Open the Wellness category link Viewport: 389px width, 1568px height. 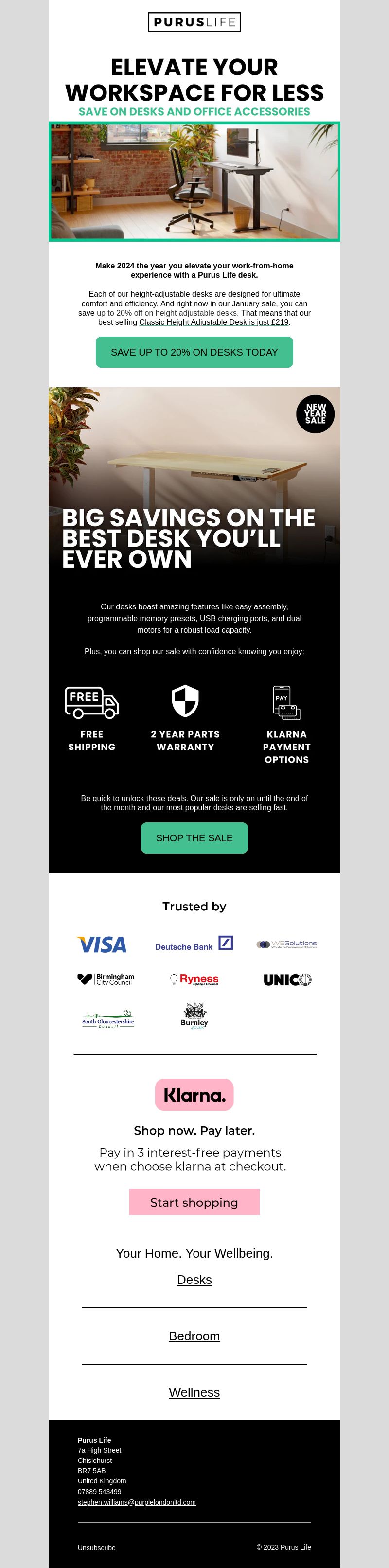tap(194, 1392)
